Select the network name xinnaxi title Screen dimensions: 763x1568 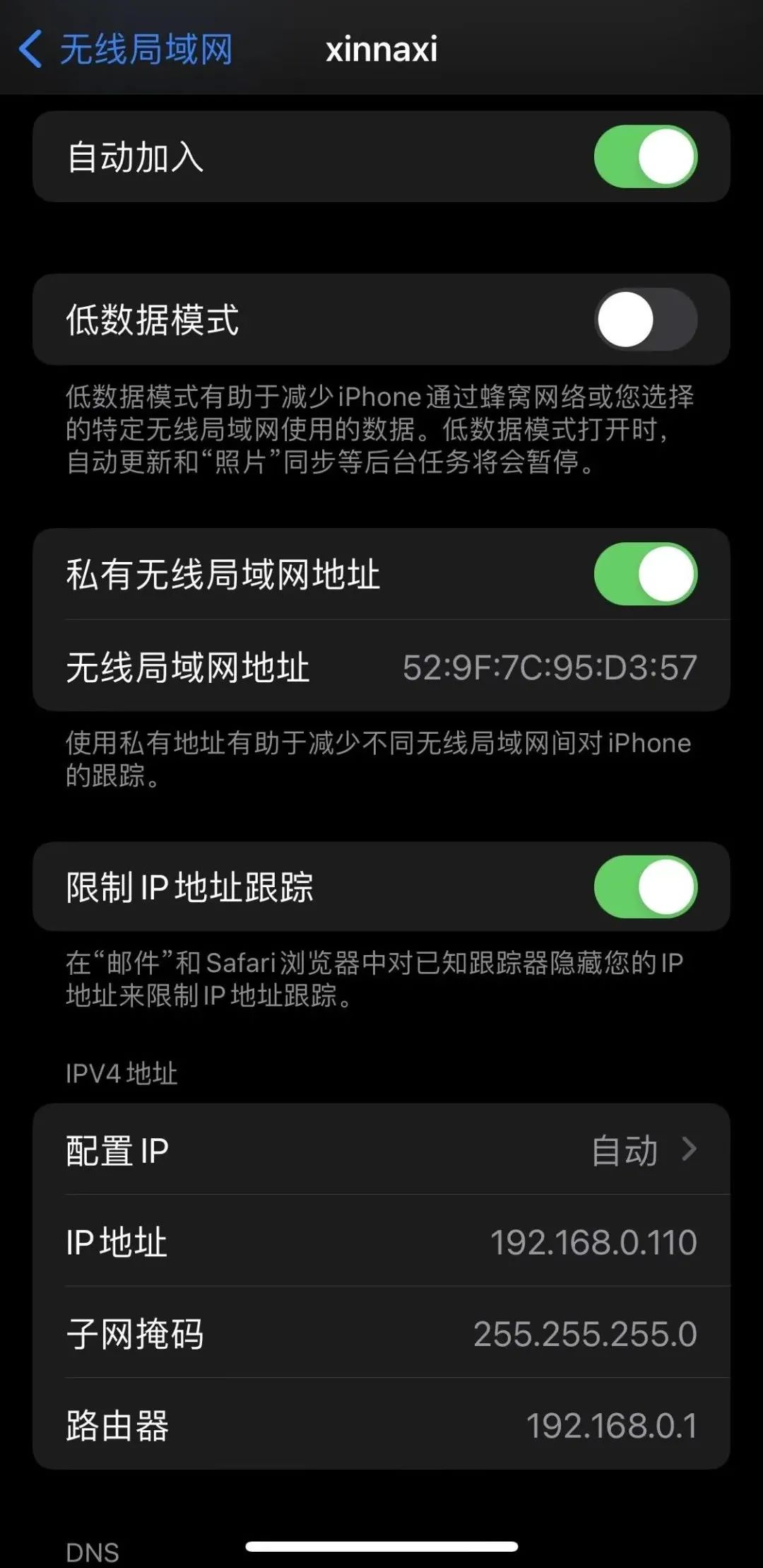coord(381,49)
